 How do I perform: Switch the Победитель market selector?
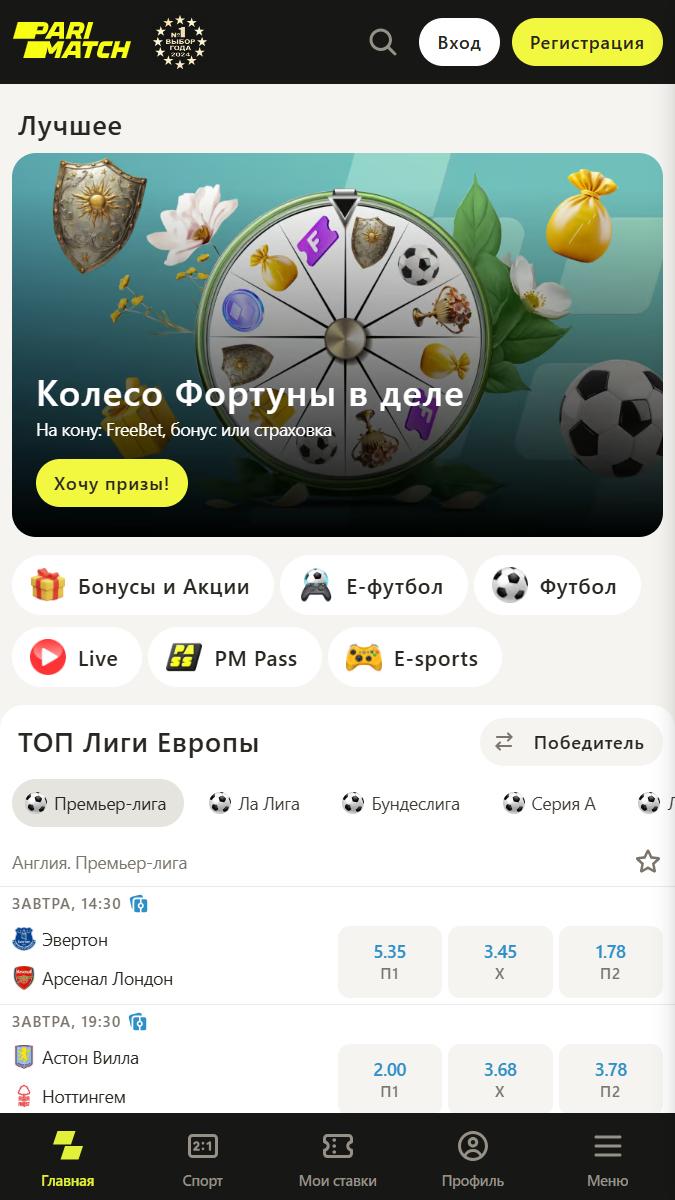(571, 742)
